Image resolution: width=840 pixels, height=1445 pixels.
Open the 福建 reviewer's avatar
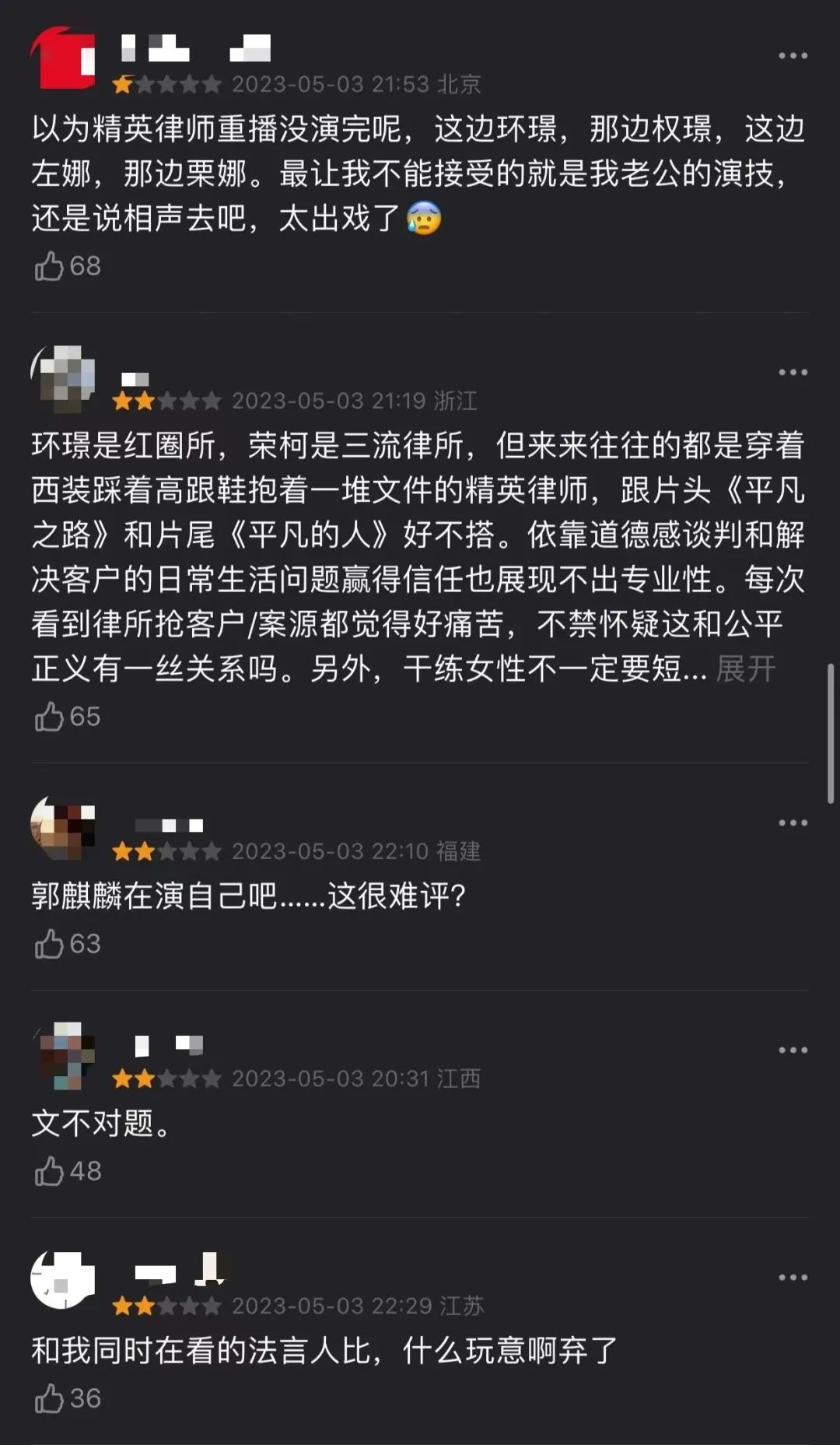[x=63, y=826]
